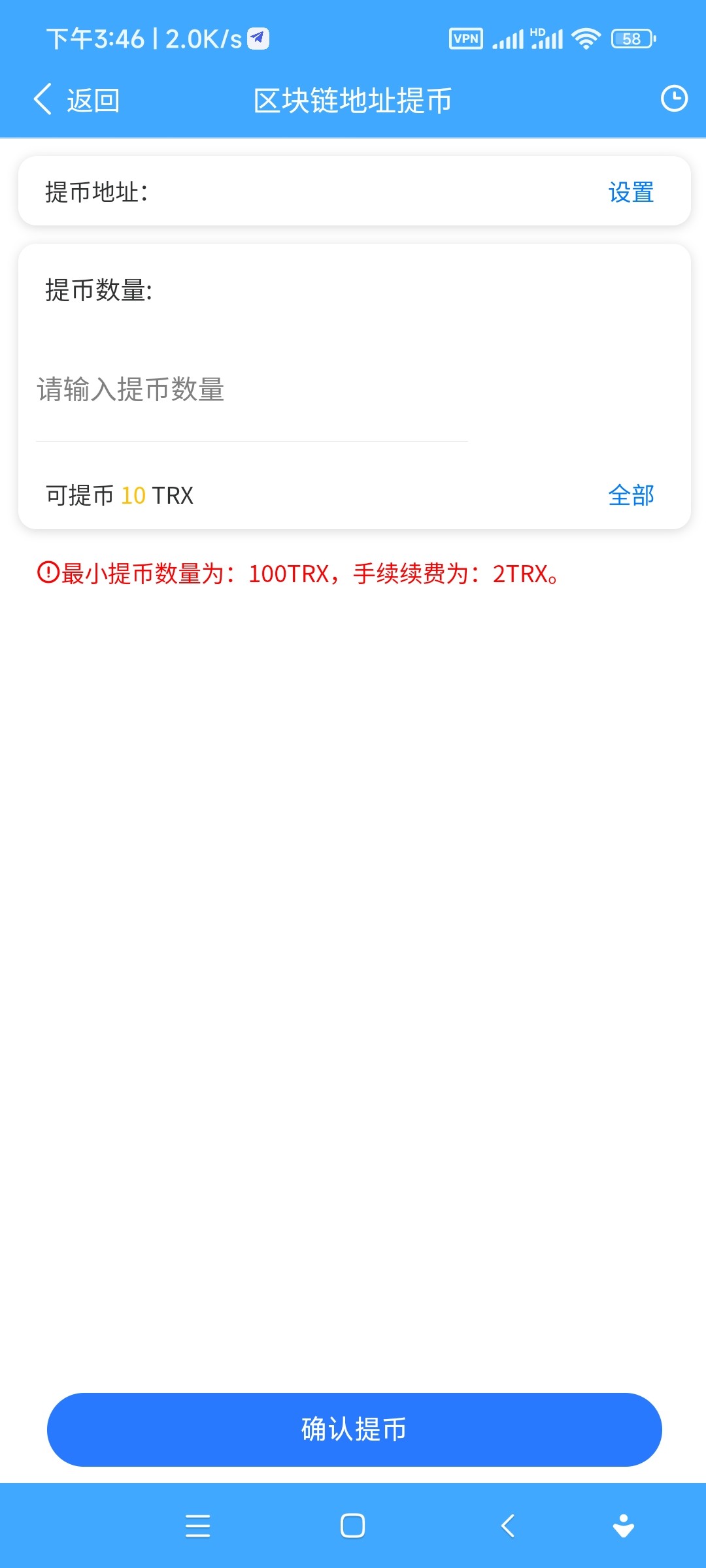
Task: Open the system recent apps menu
Action: [x=198, y=1526]
